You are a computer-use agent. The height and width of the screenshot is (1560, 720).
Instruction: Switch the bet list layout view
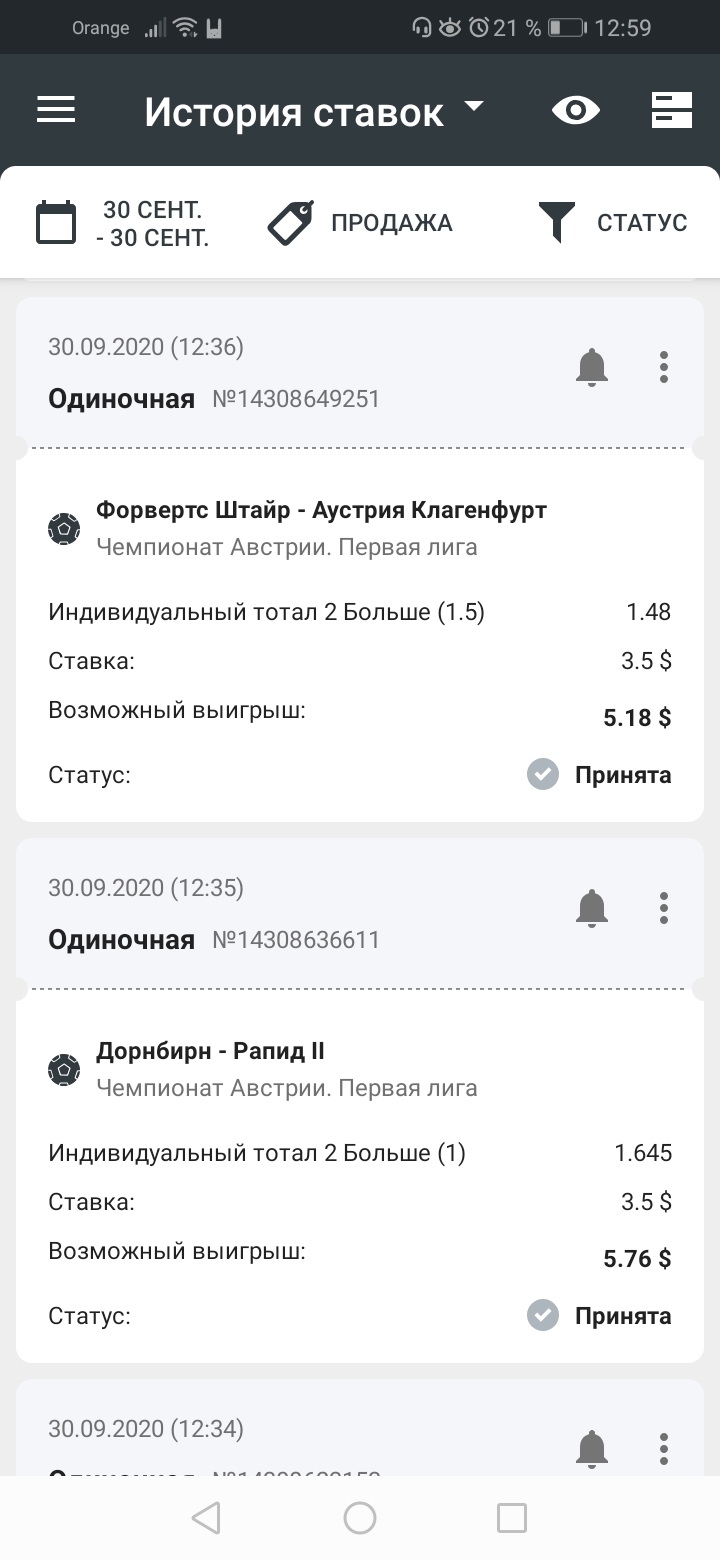pyautogui.click(x=672, y=110)
